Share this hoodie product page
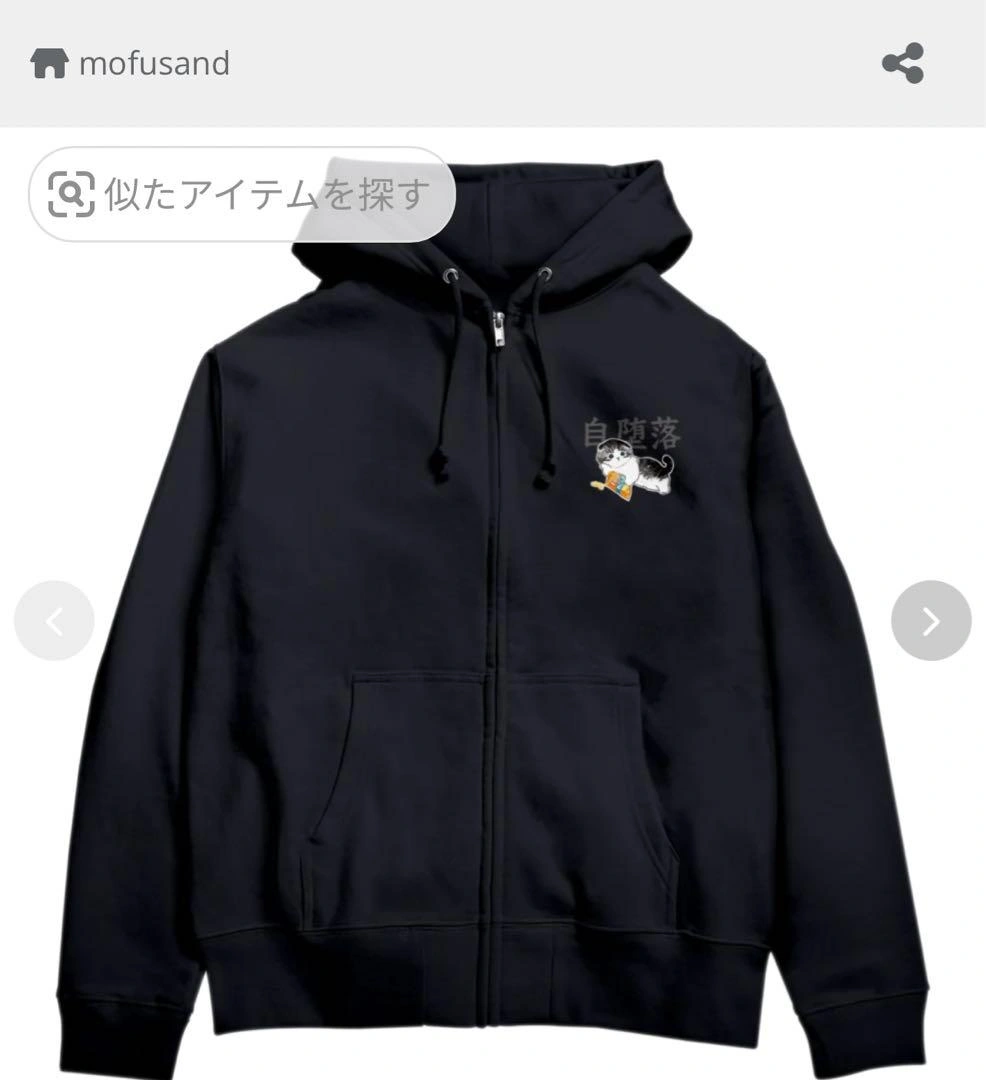 click(x=902, y=63)
